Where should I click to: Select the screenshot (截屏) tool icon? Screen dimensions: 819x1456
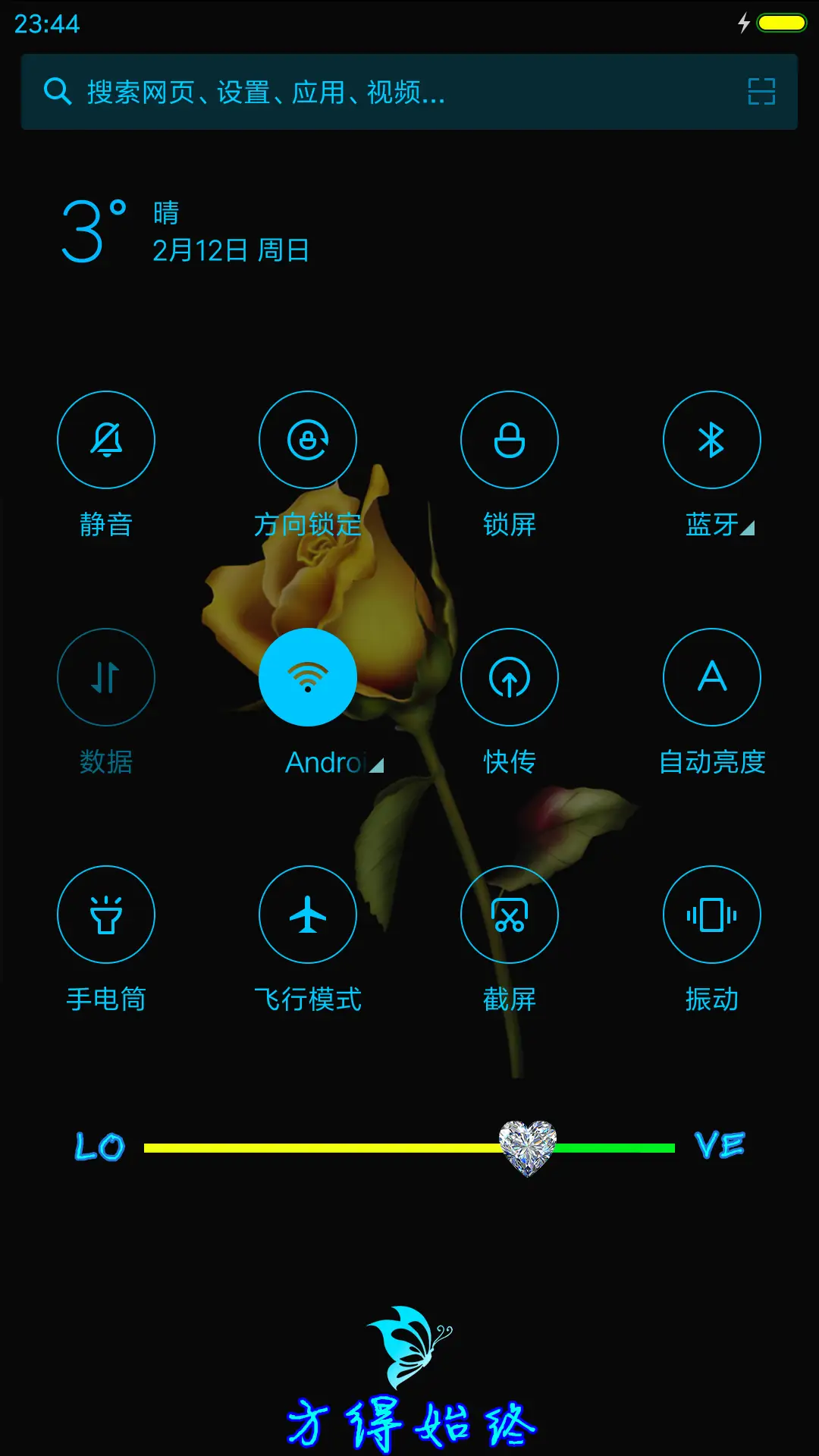[x=510, y=915]
